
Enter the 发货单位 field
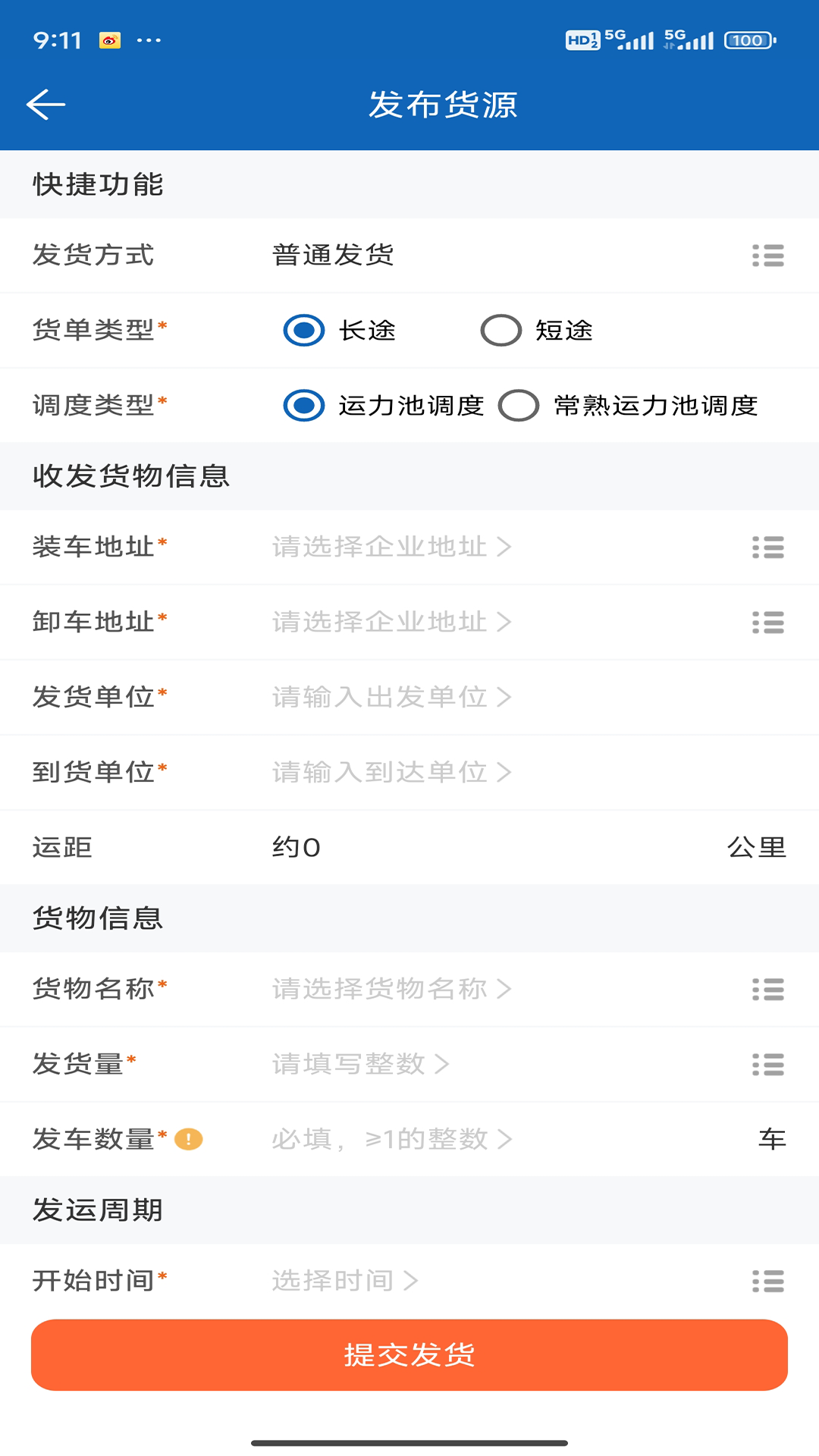pos(391,697)
